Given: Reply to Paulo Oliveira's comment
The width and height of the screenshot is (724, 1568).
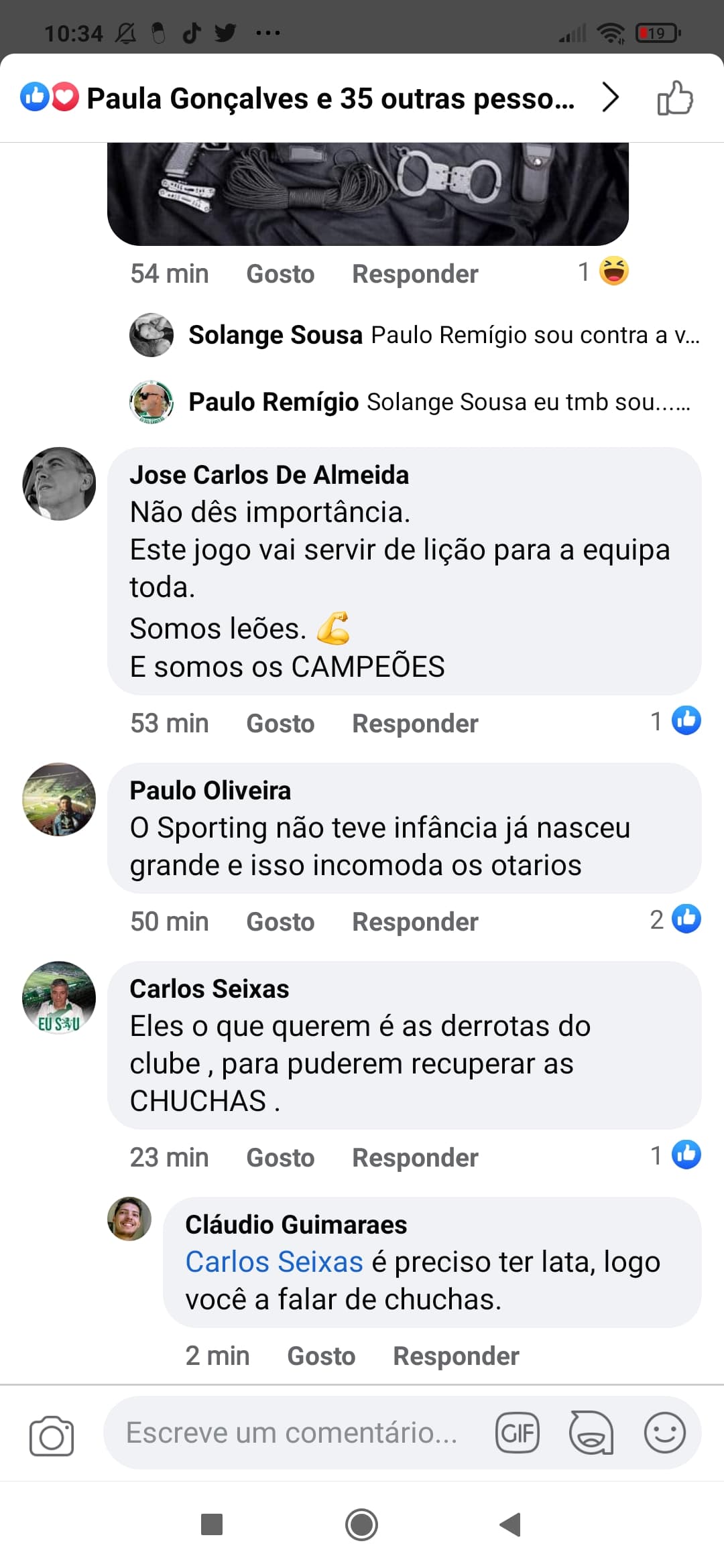Looking at the screenshot, I should (x=415, y=922).
